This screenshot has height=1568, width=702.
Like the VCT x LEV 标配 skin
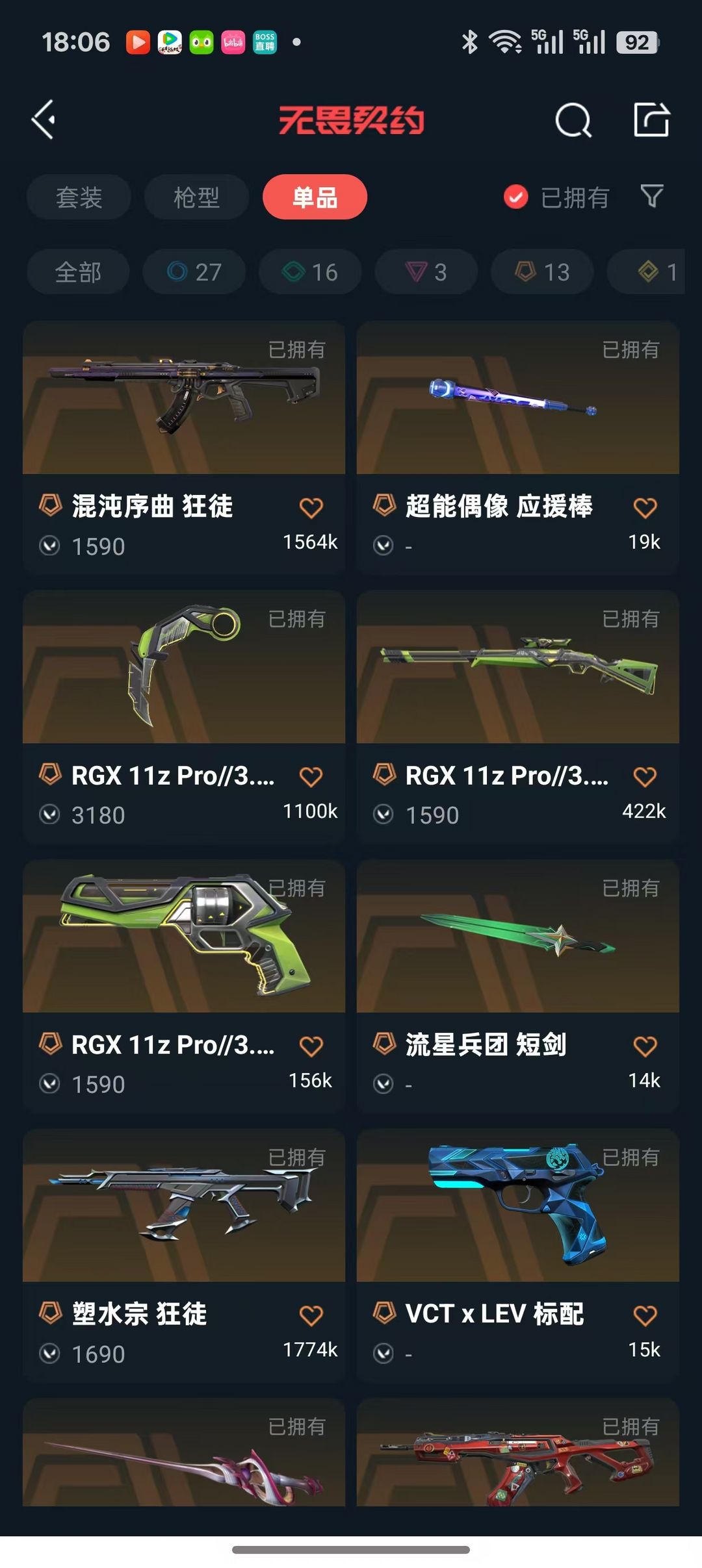645,1315
